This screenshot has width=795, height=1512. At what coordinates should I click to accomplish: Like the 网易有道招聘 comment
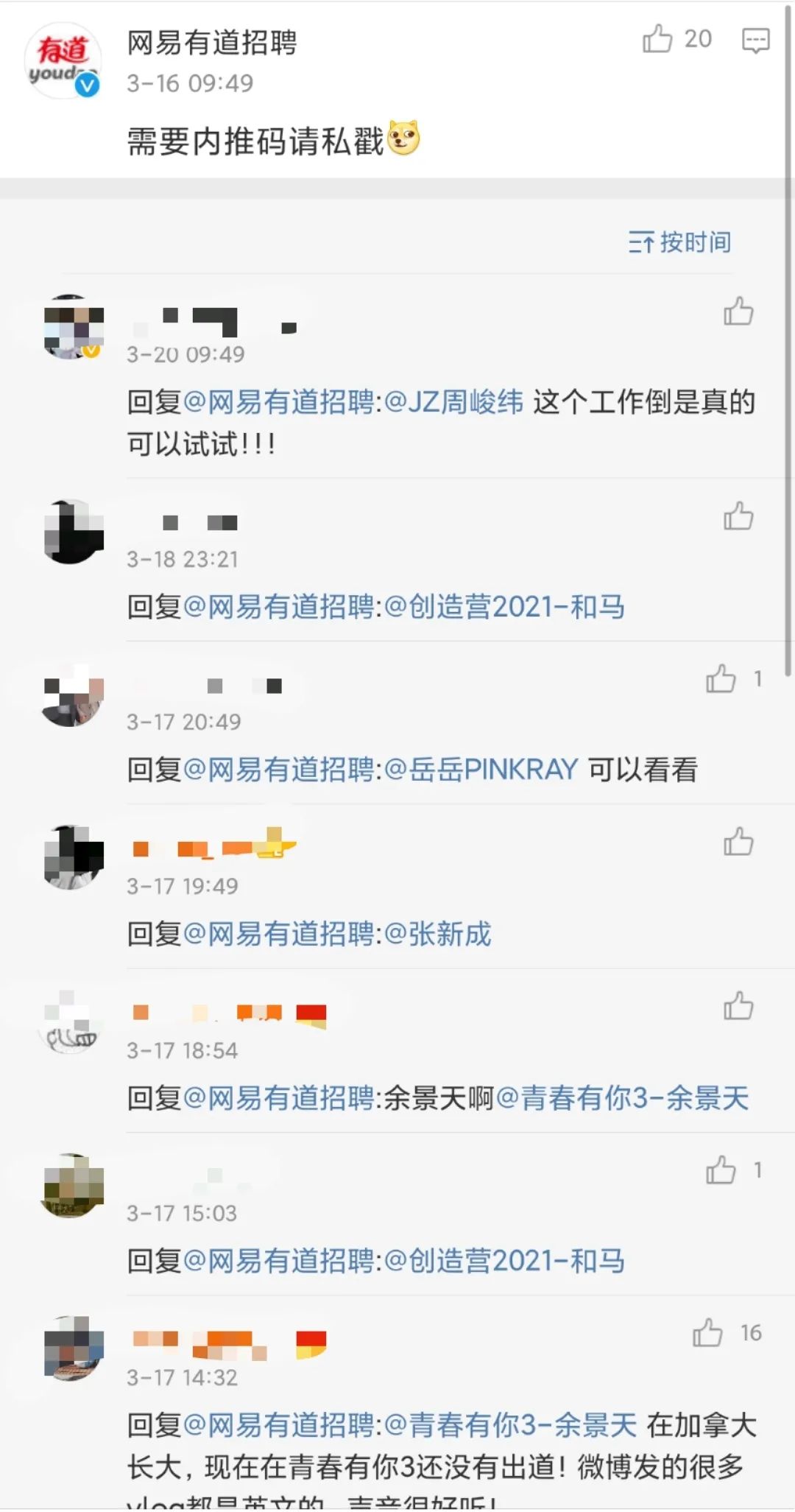click(657, 39)
